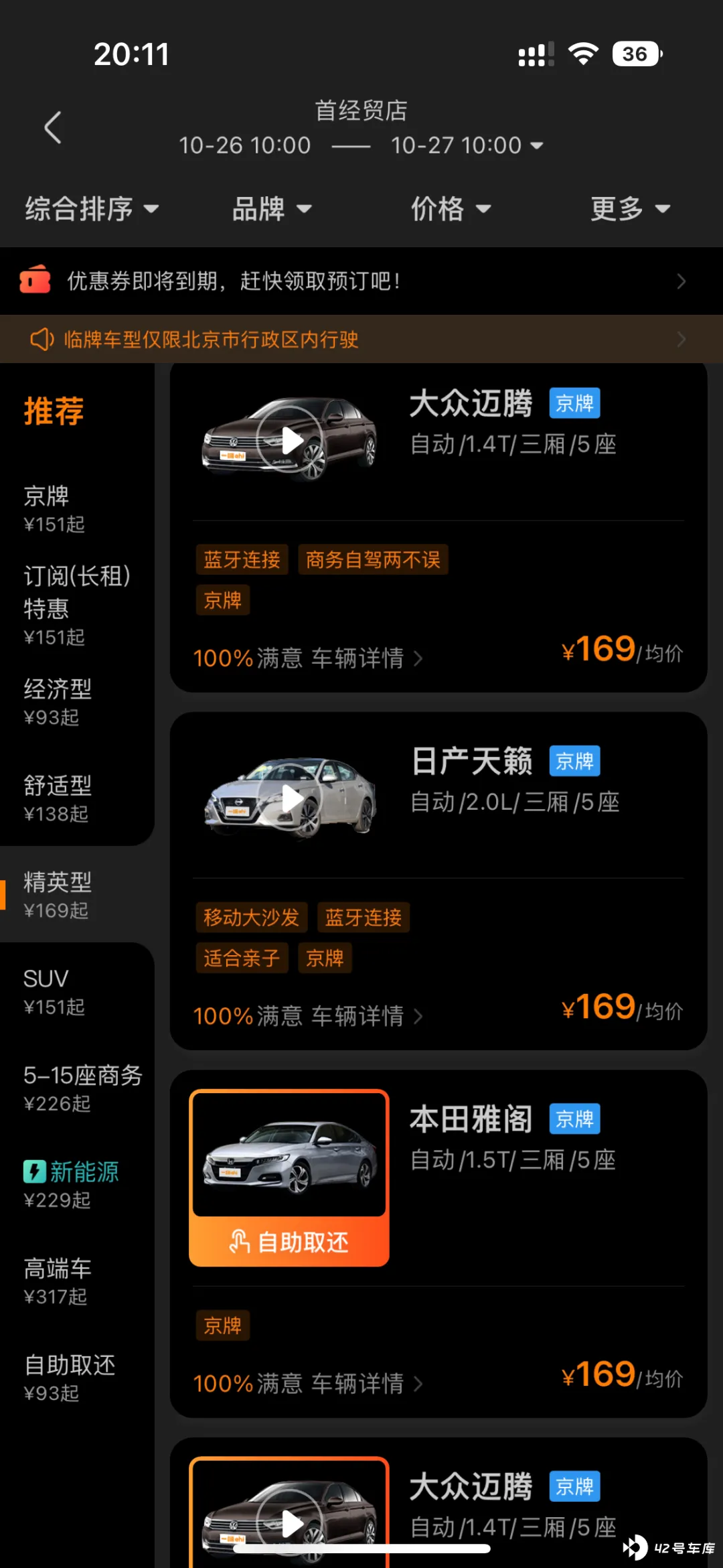Switch to the 高端车 category

[x=57, y=1281]
